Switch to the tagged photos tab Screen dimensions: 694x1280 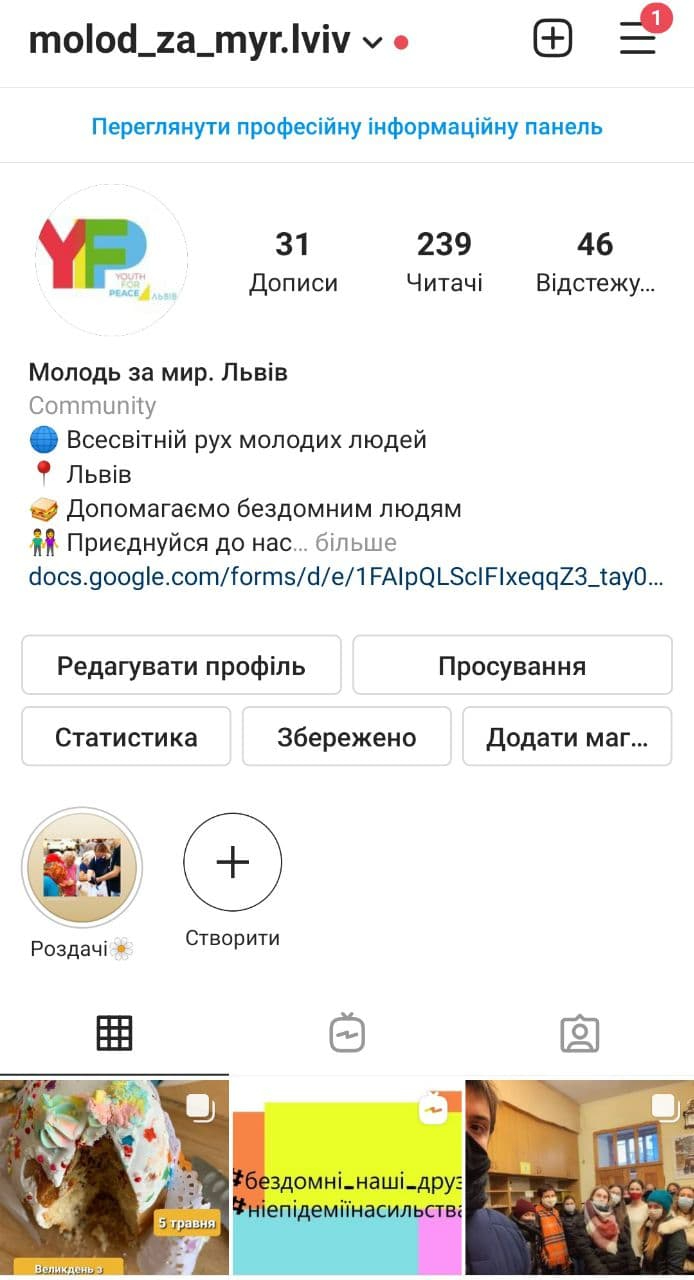point(579,1033)
